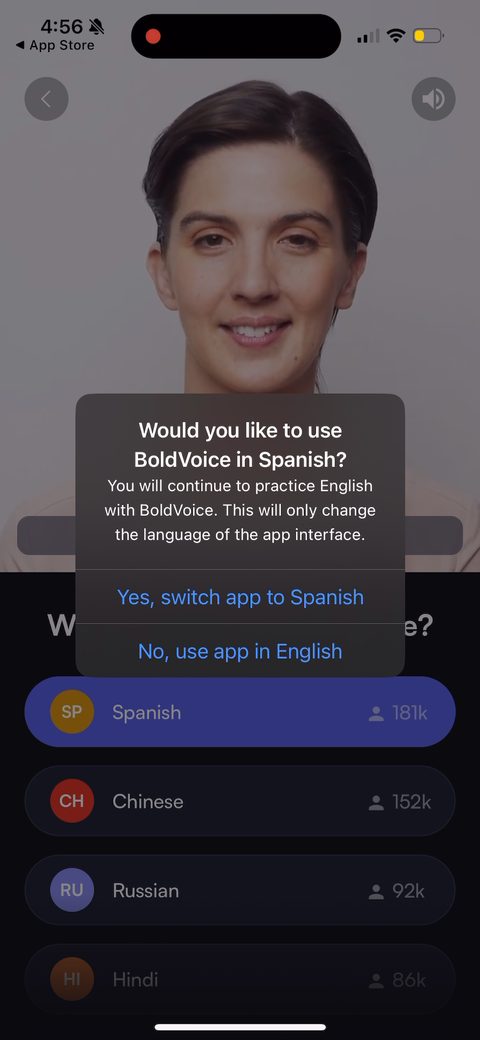Select Hindi in the language list

(x=240, y=979)
